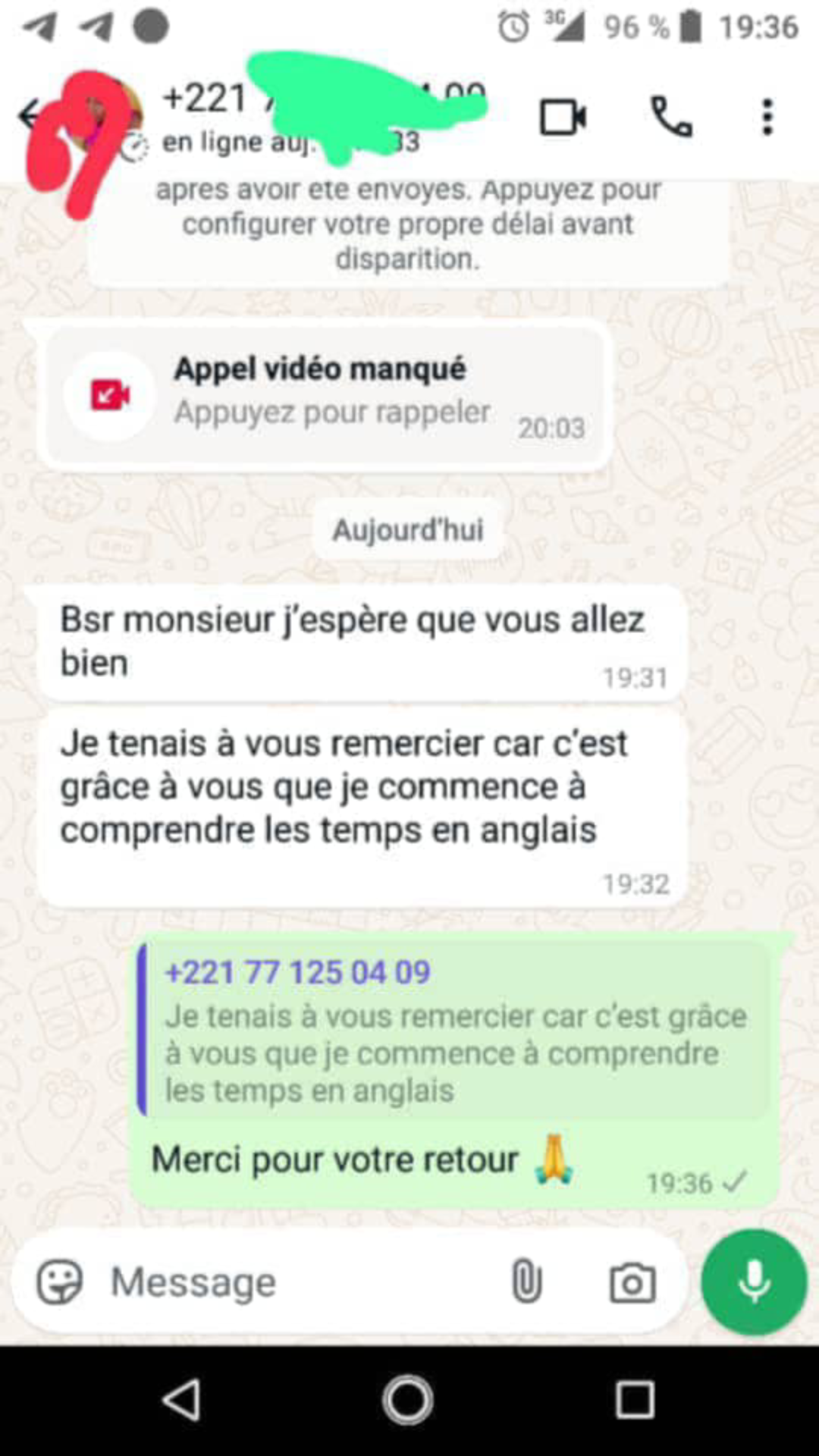Screen dimensions: 819x1456
Task: Start a video call with this contact
Action: point(562,118)
